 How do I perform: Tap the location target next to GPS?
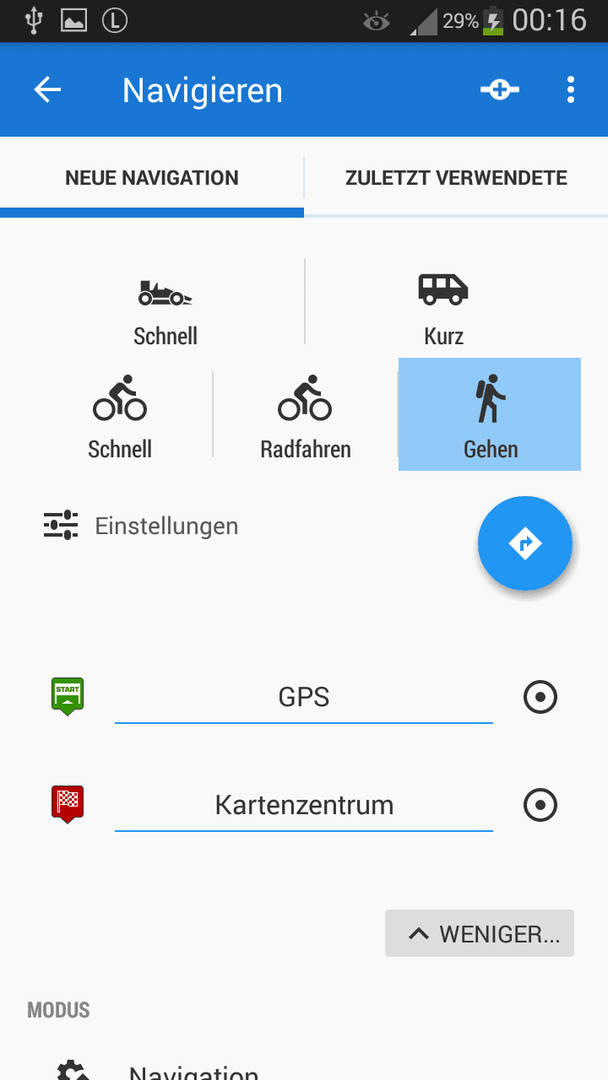(x=540, y=698)
